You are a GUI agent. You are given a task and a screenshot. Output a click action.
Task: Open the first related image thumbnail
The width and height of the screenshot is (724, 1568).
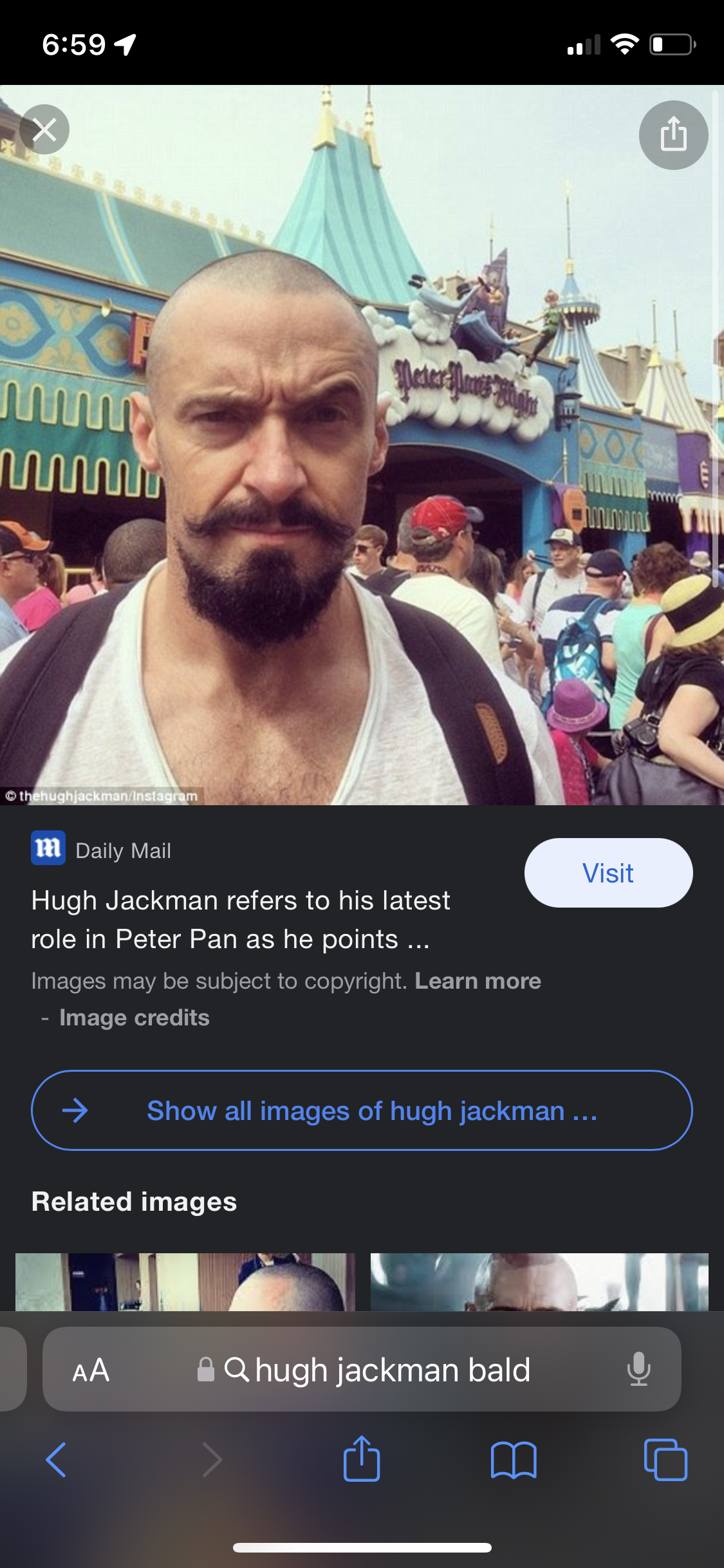click(x=185, y=1282)
